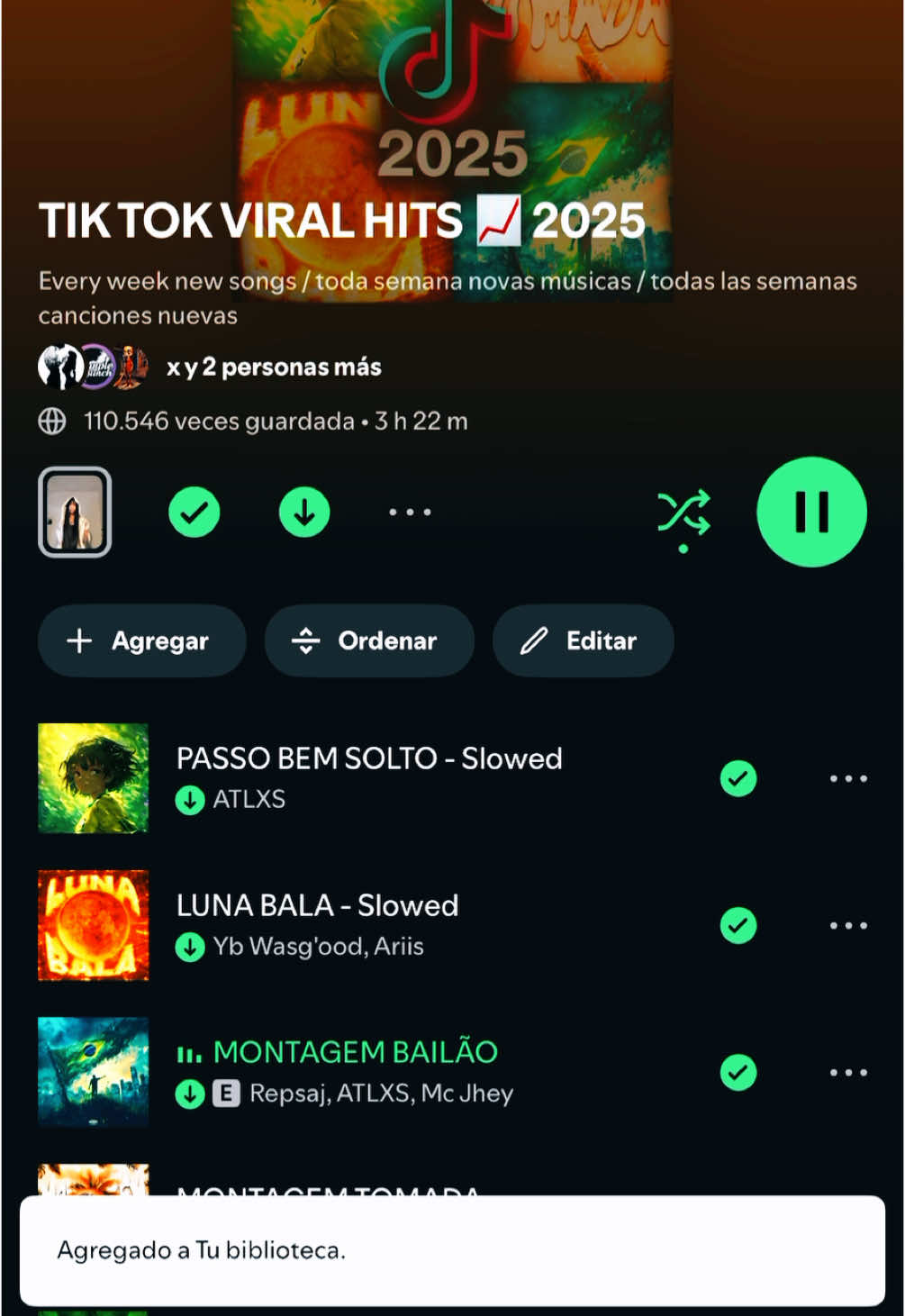Image resolution: width=905 pixels, height=1316 pixels.
Task: Open options for MONTAGEM BAILÃO
Action: click(x=847, y=1072)
